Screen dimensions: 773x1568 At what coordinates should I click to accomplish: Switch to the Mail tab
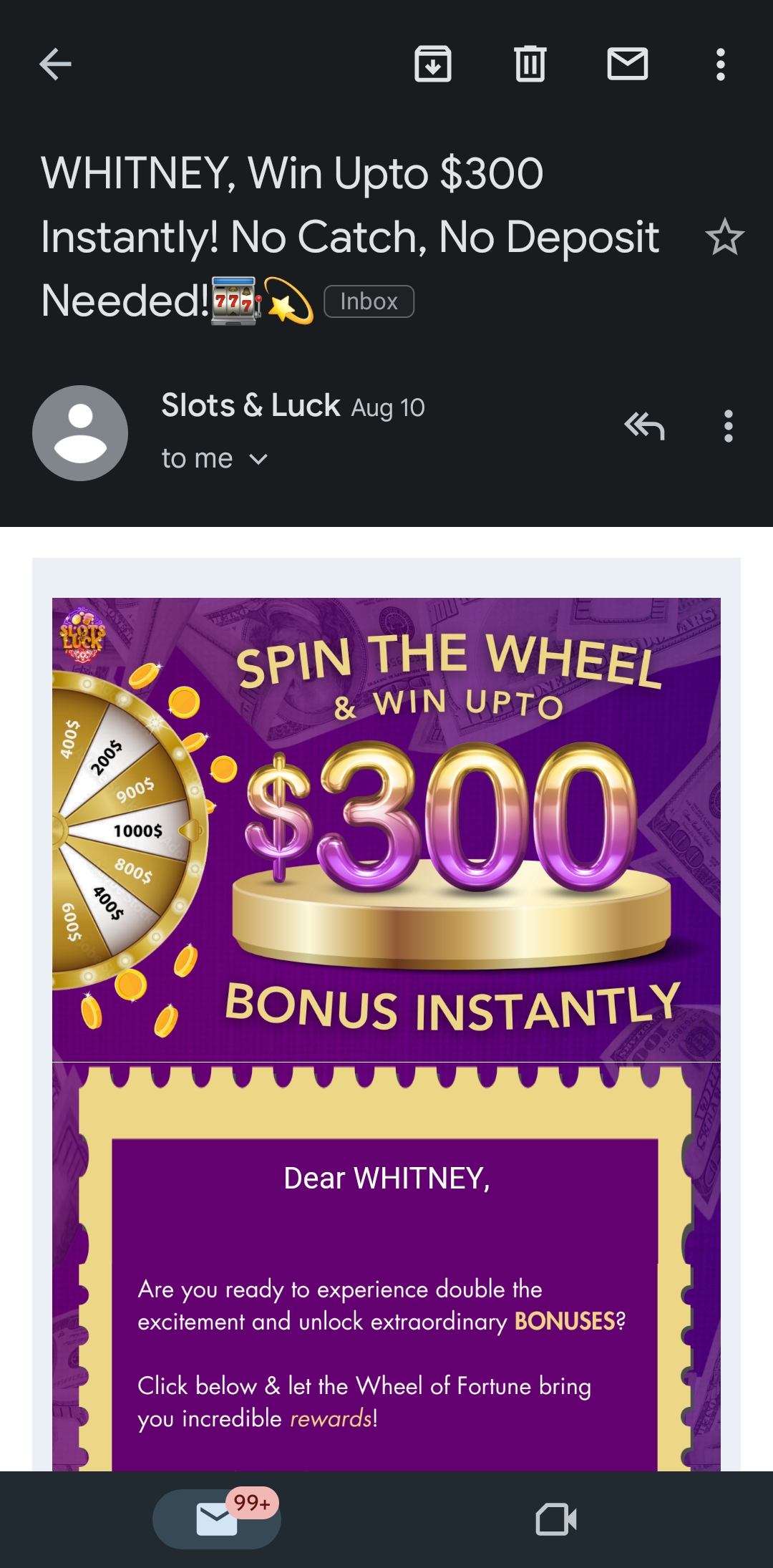(x=217, y=1519)
